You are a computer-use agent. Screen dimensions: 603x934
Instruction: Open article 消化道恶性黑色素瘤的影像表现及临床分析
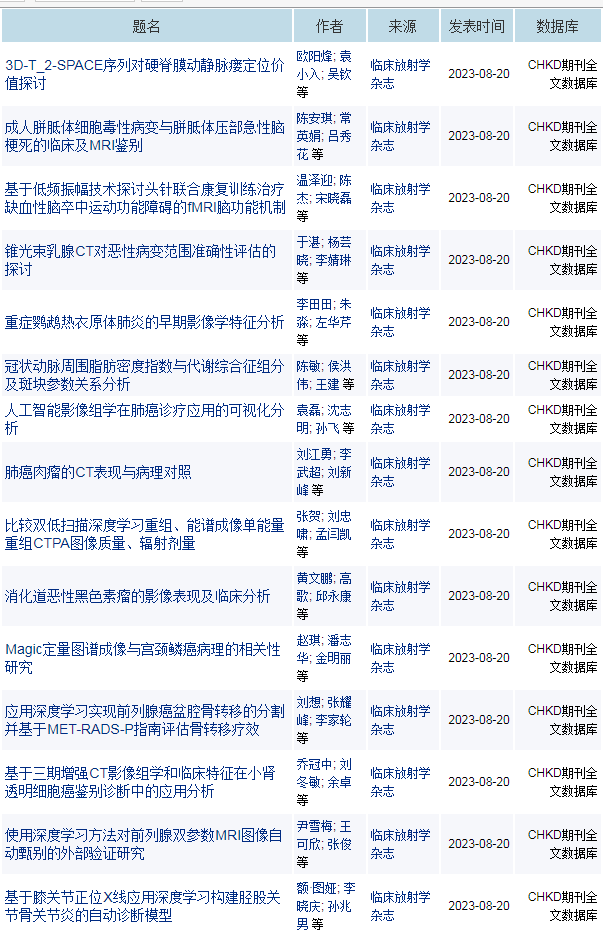tap(137, 596)
